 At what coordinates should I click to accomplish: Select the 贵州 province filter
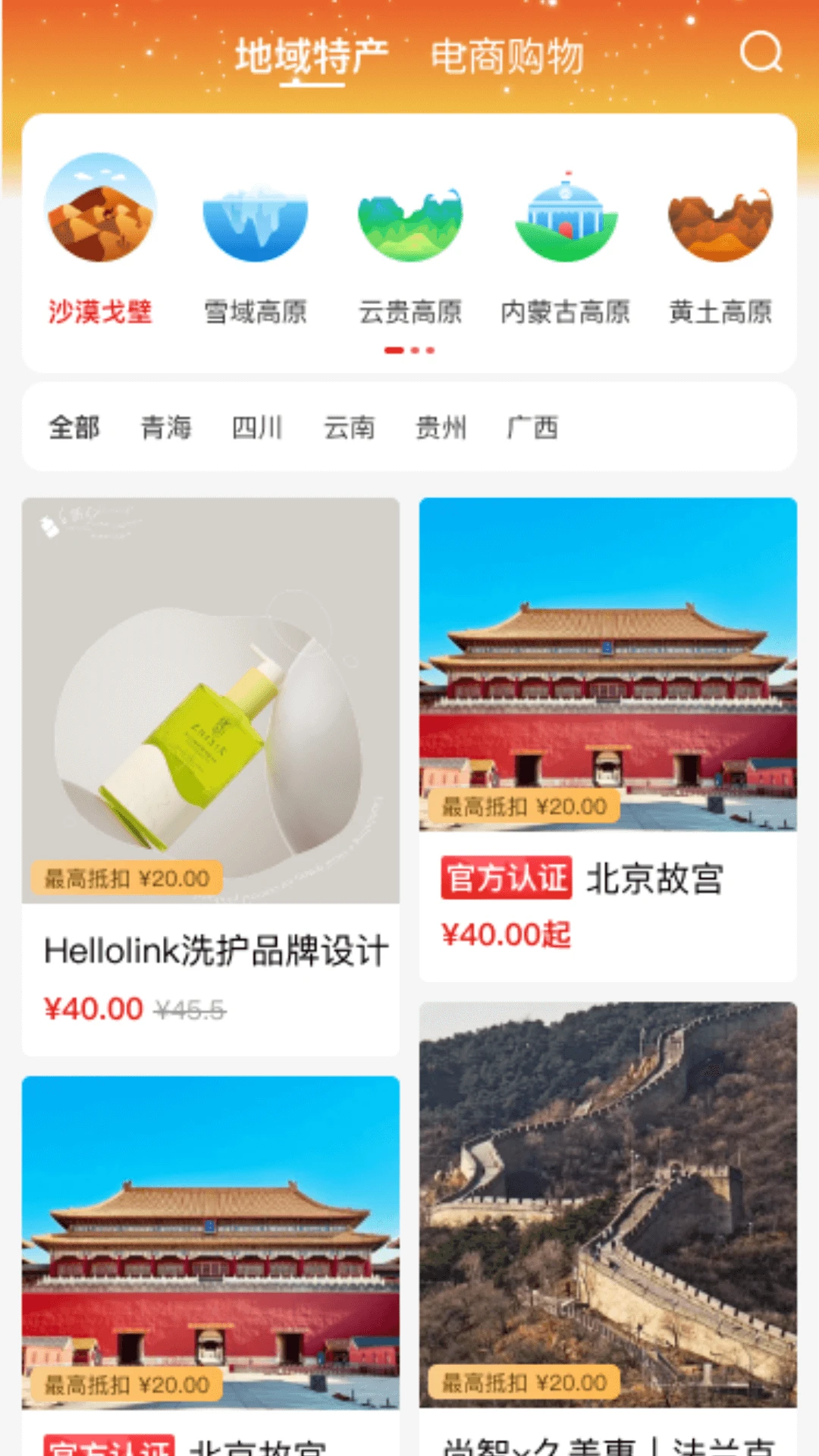click(x=442, y=428)
